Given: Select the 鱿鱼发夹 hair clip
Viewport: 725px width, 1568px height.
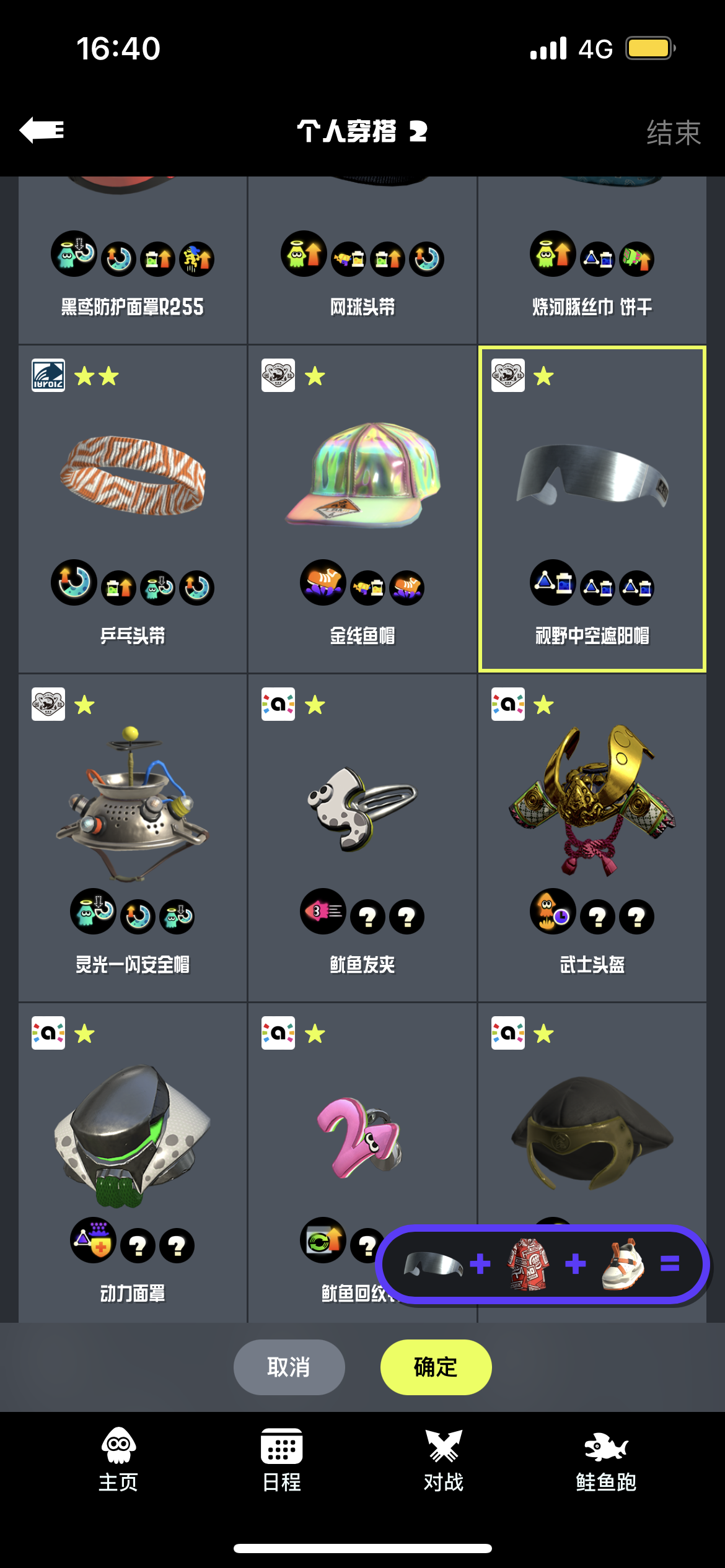Looking at the screenshot, I should [362, 838].
